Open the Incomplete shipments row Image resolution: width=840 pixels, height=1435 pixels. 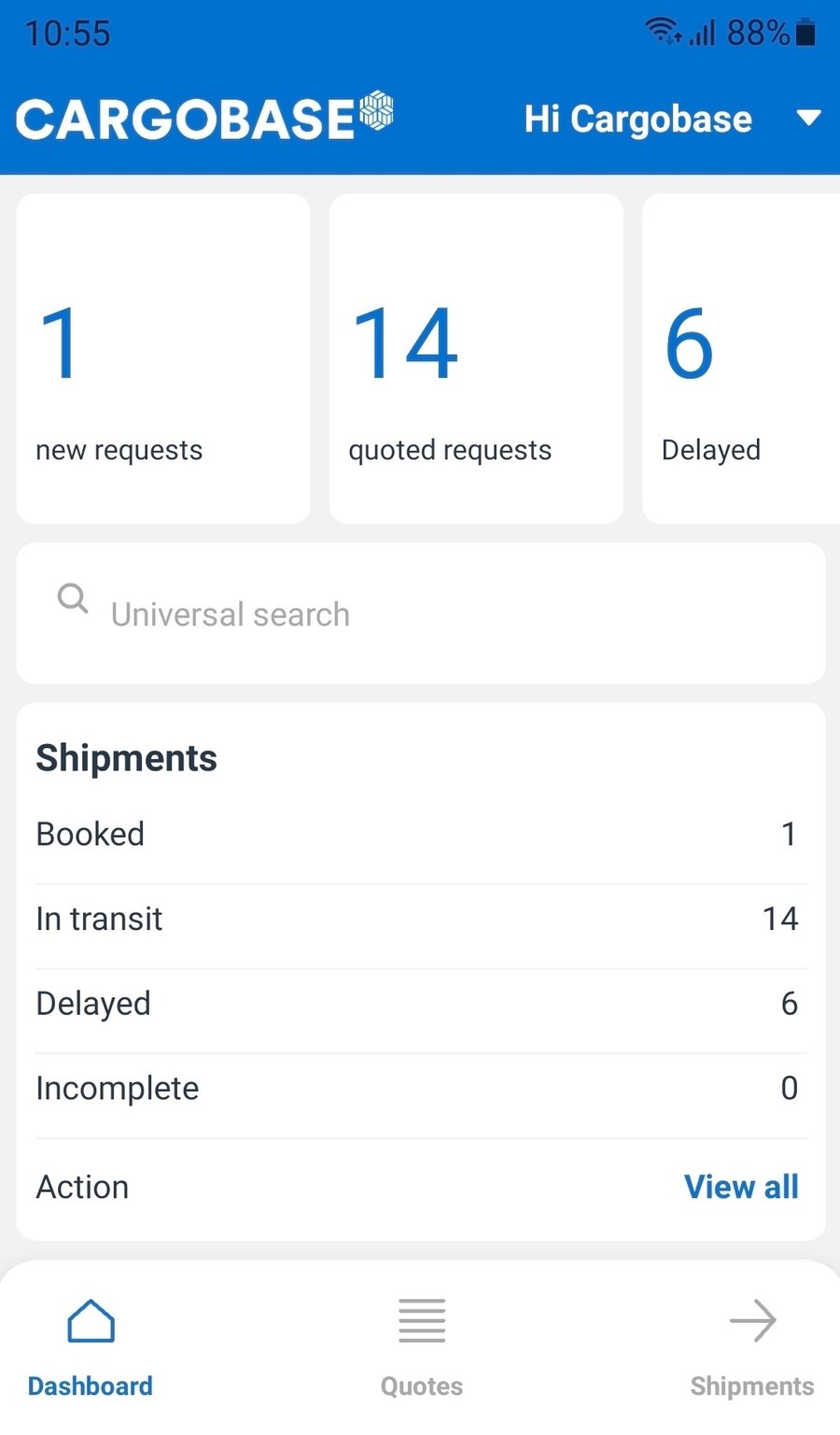tap(420, 1088)
